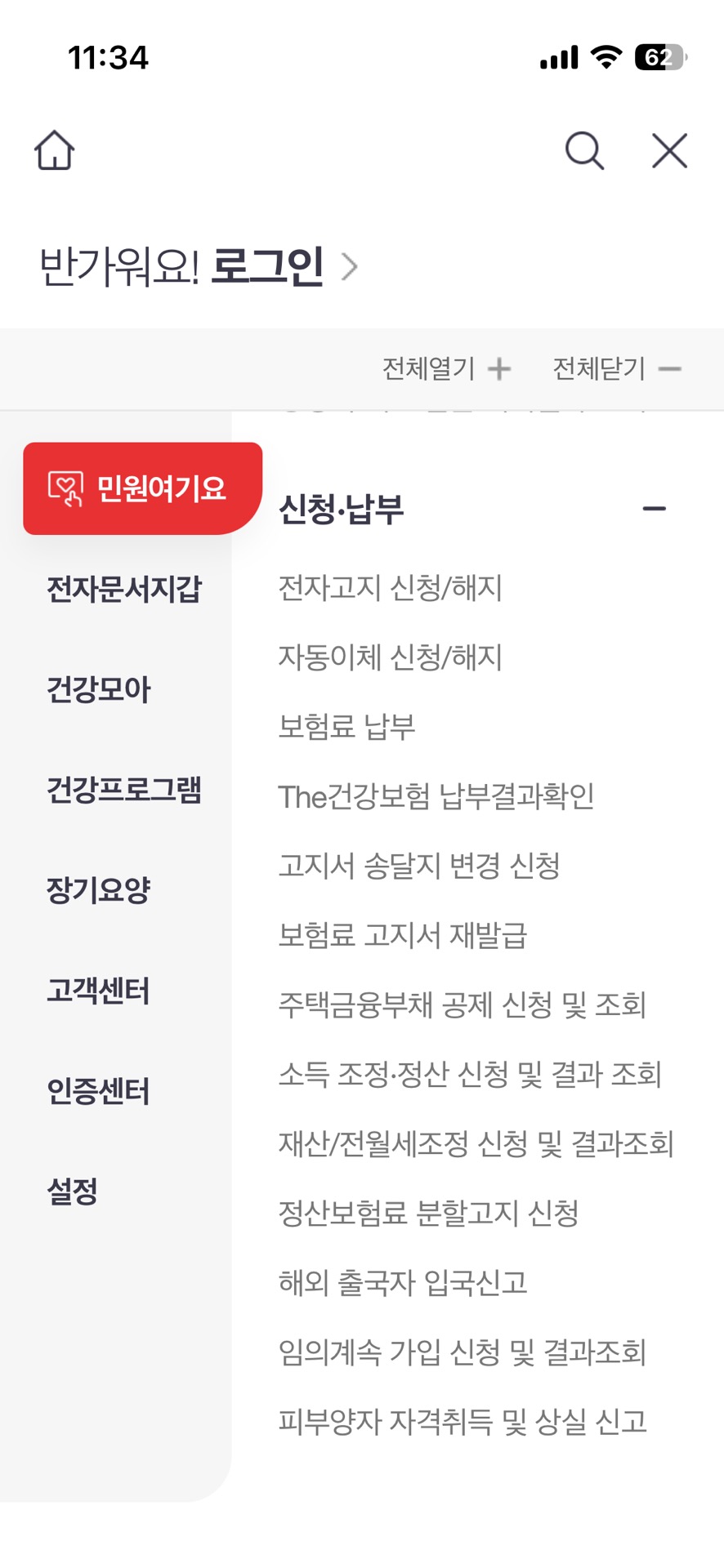724x1568 pixels.
Task: Collapse all sections with 전체닫기
Action: [x=616, y=369]
